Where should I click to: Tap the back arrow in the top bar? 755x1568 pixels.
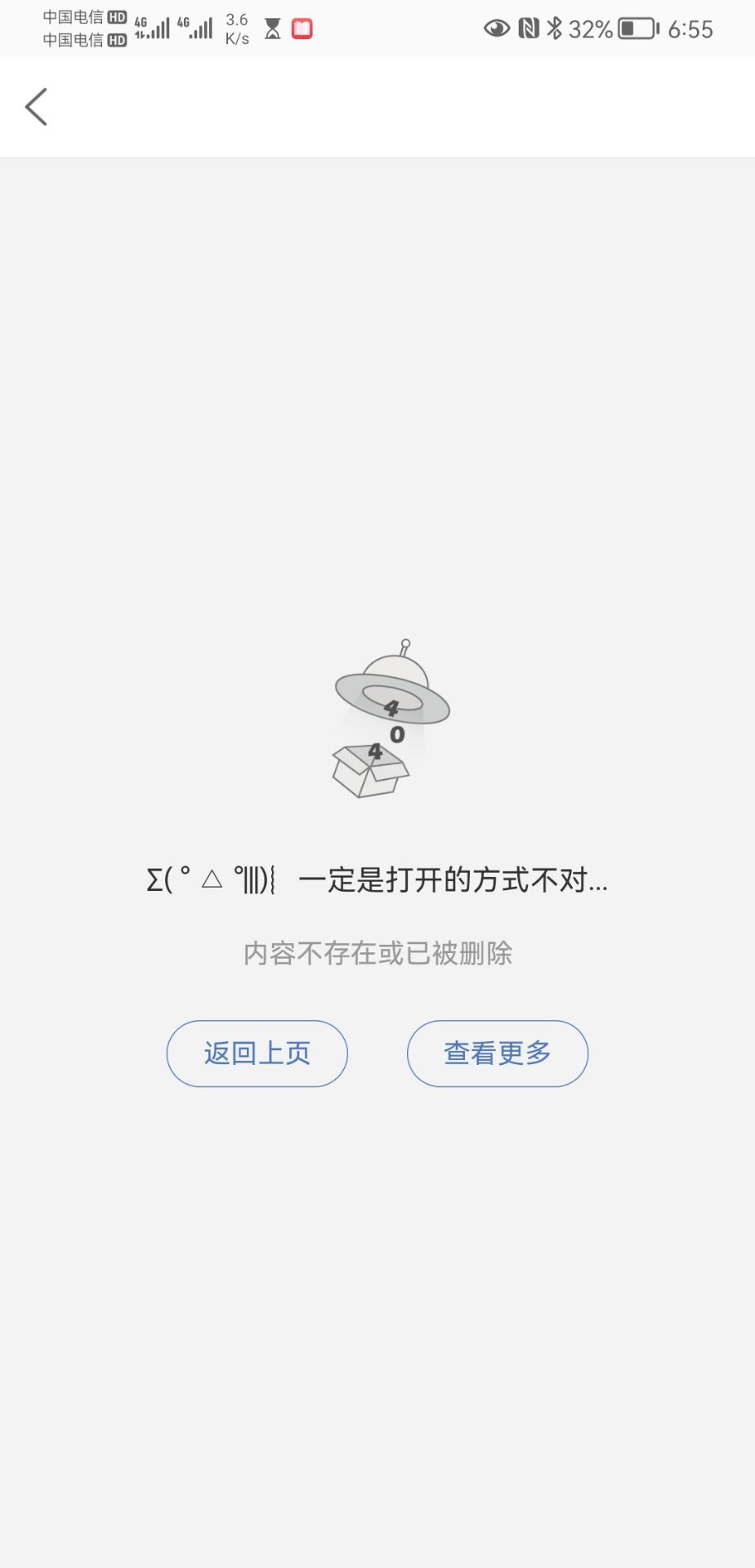tap(37, 107)
